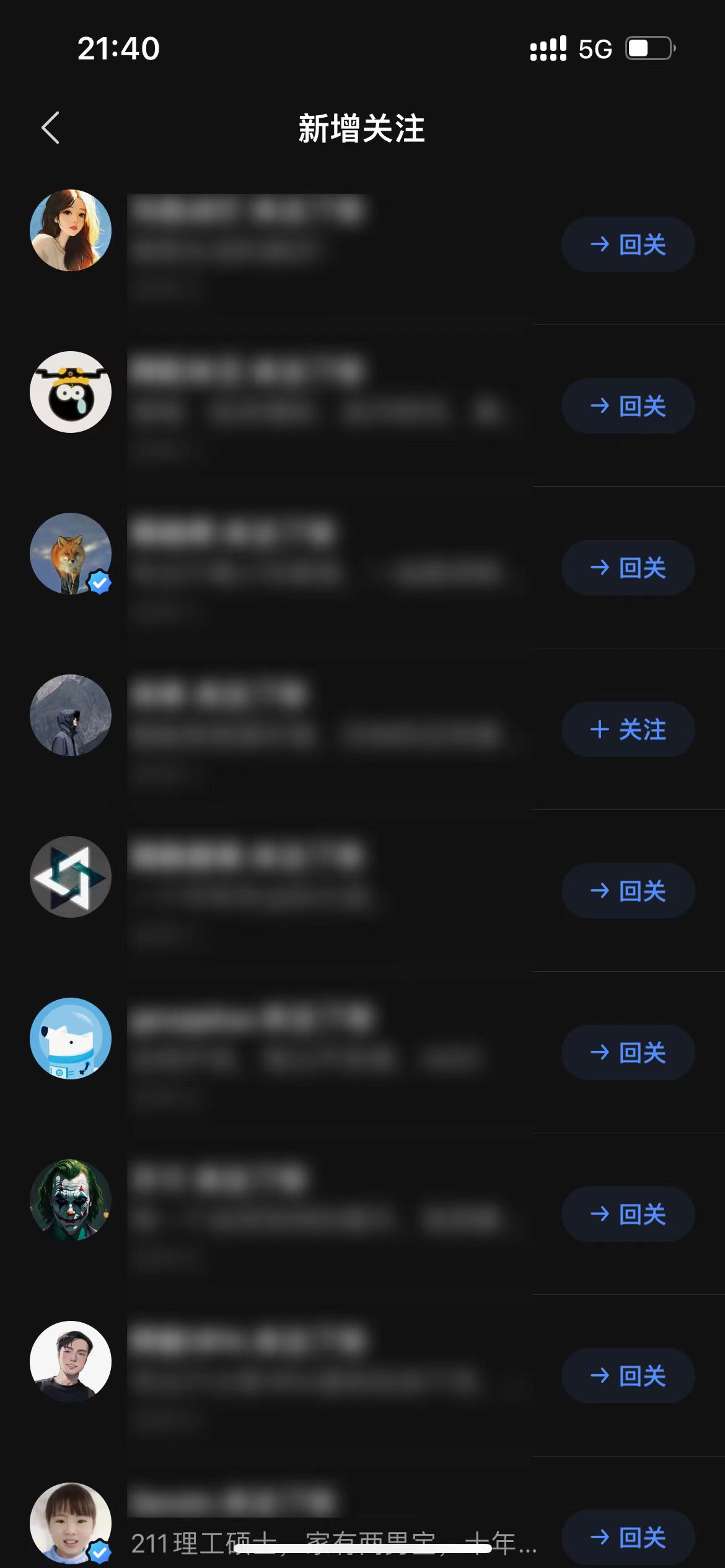Follow back the user with fox avatar
725x1568 pixels.
(x=628, y=568)
